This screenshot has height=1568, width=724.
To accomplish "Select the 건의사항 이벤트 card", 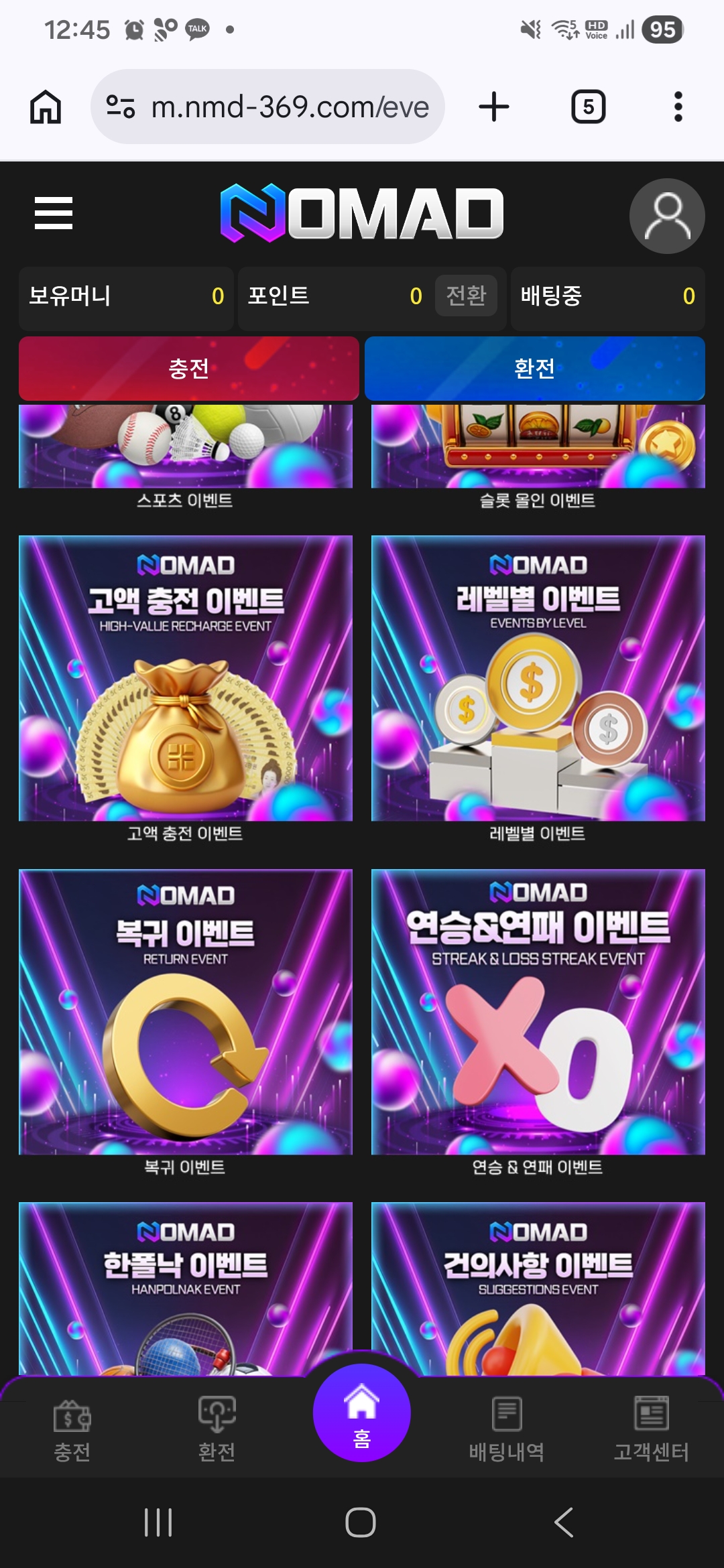I will 538,1287.
